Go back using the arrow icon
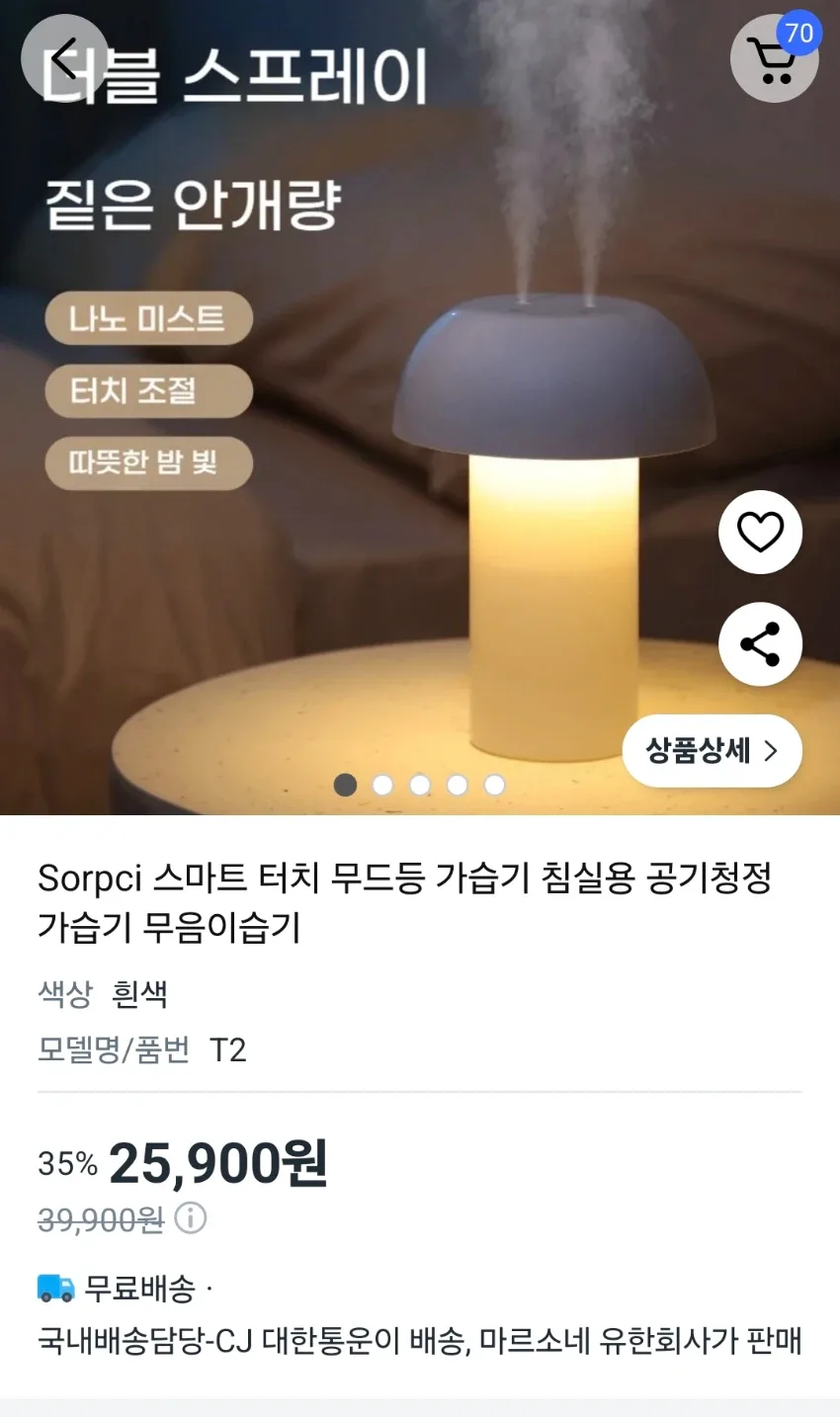This screenshot has height=1423, width=840. coord(64,59)
